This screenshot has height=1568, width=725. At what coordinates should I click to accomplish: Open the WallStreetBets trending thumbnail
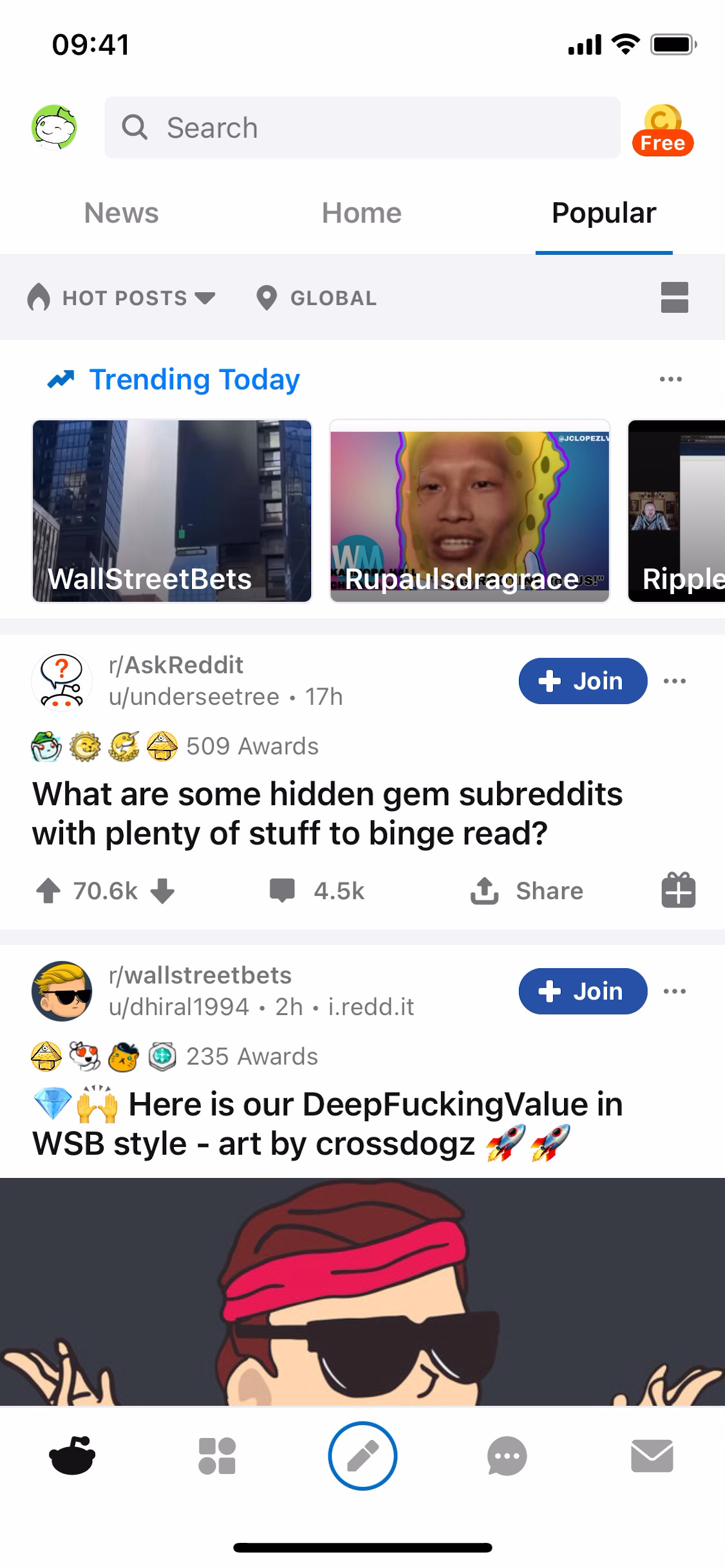171,511
